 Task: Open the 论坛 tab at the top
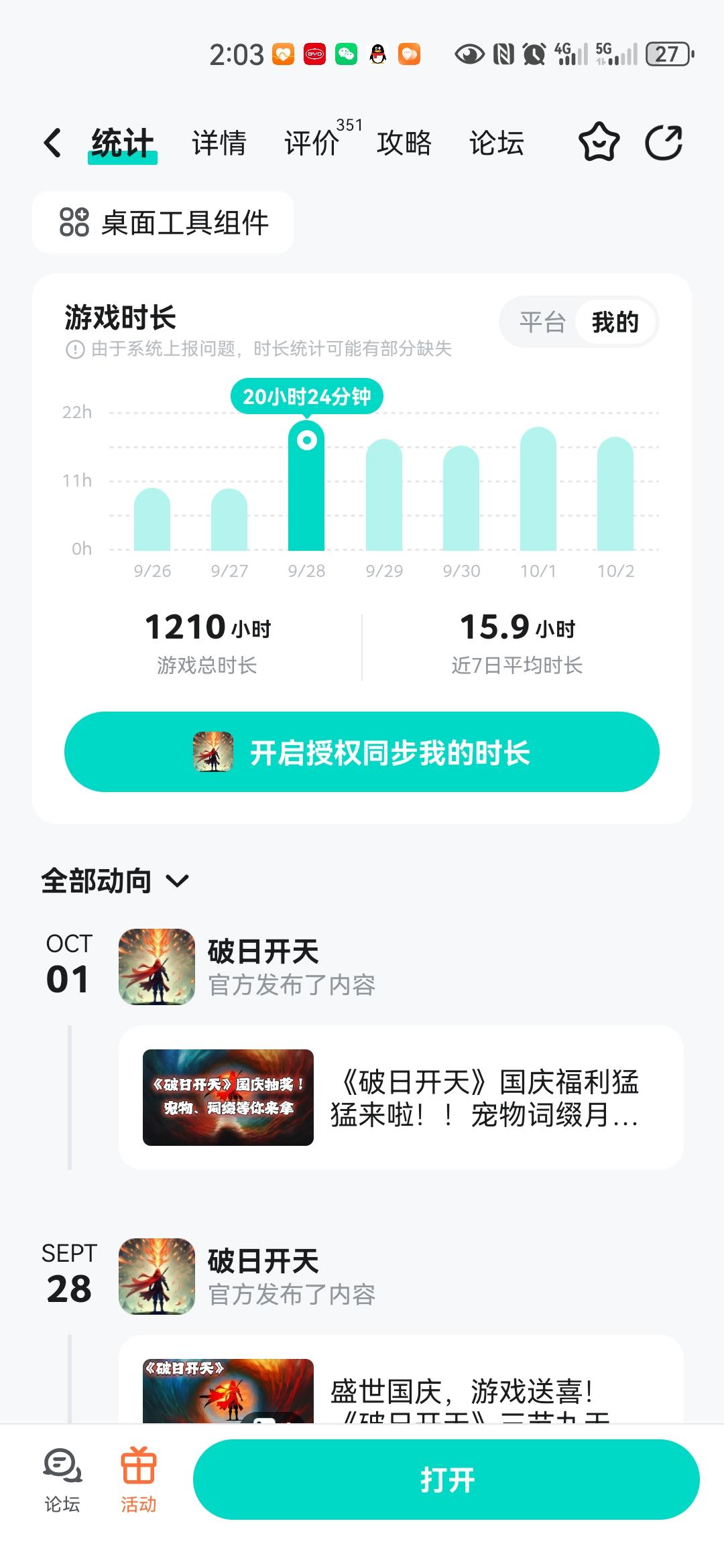pos(496,143)
